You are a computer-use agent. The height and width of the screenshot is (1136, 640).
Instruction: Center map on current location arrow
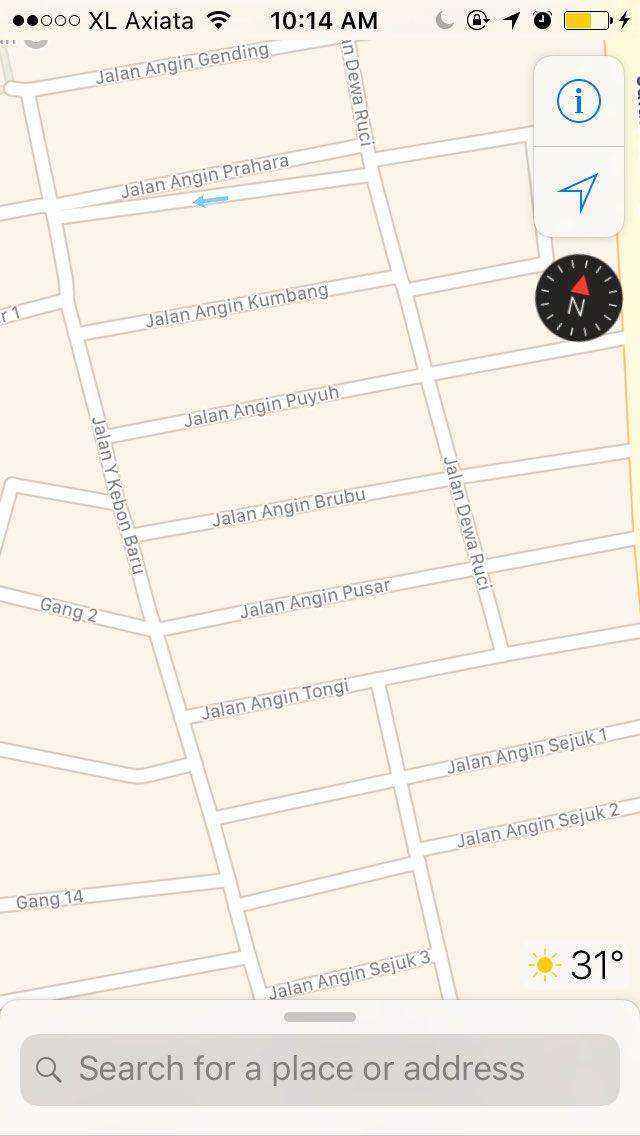pyautogui.click(x=578, y=192)
